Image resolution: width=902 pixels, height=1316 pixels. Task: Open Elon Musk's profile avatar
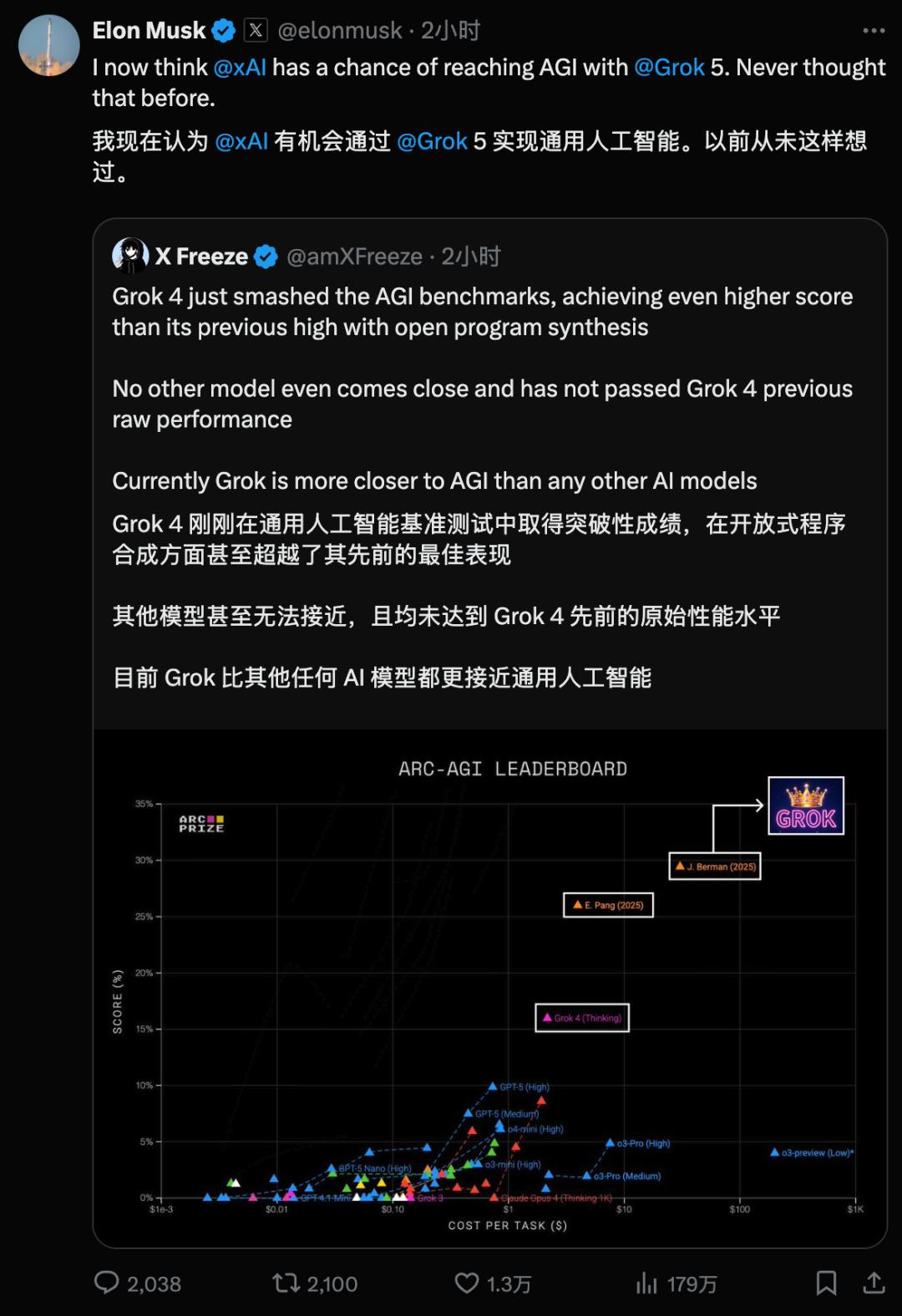[x=48, y=46]
